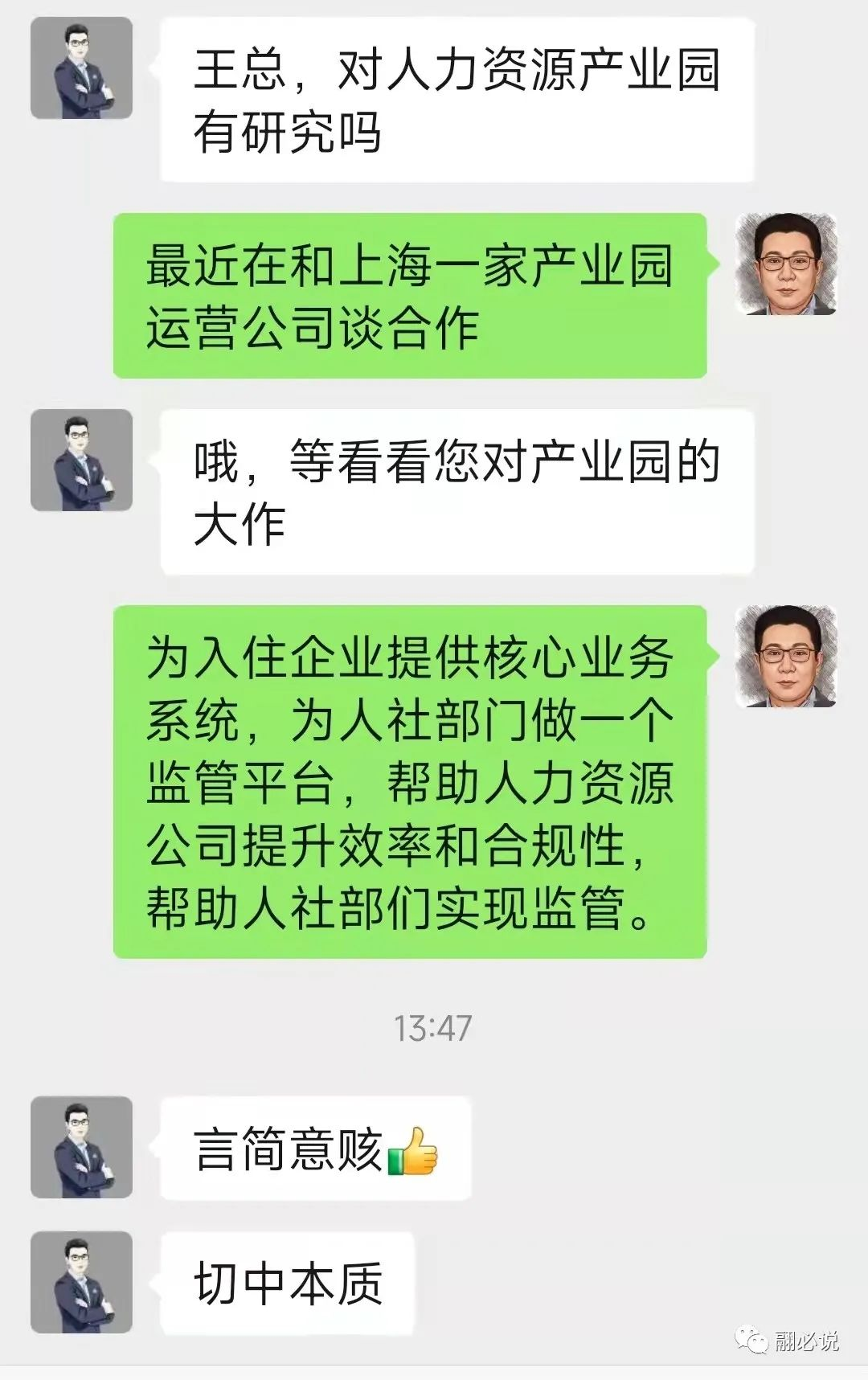This screenshot has height=1380, width=868.
Task: Tap the avatar next to '言简意赅'
Action: [81, 1147]
